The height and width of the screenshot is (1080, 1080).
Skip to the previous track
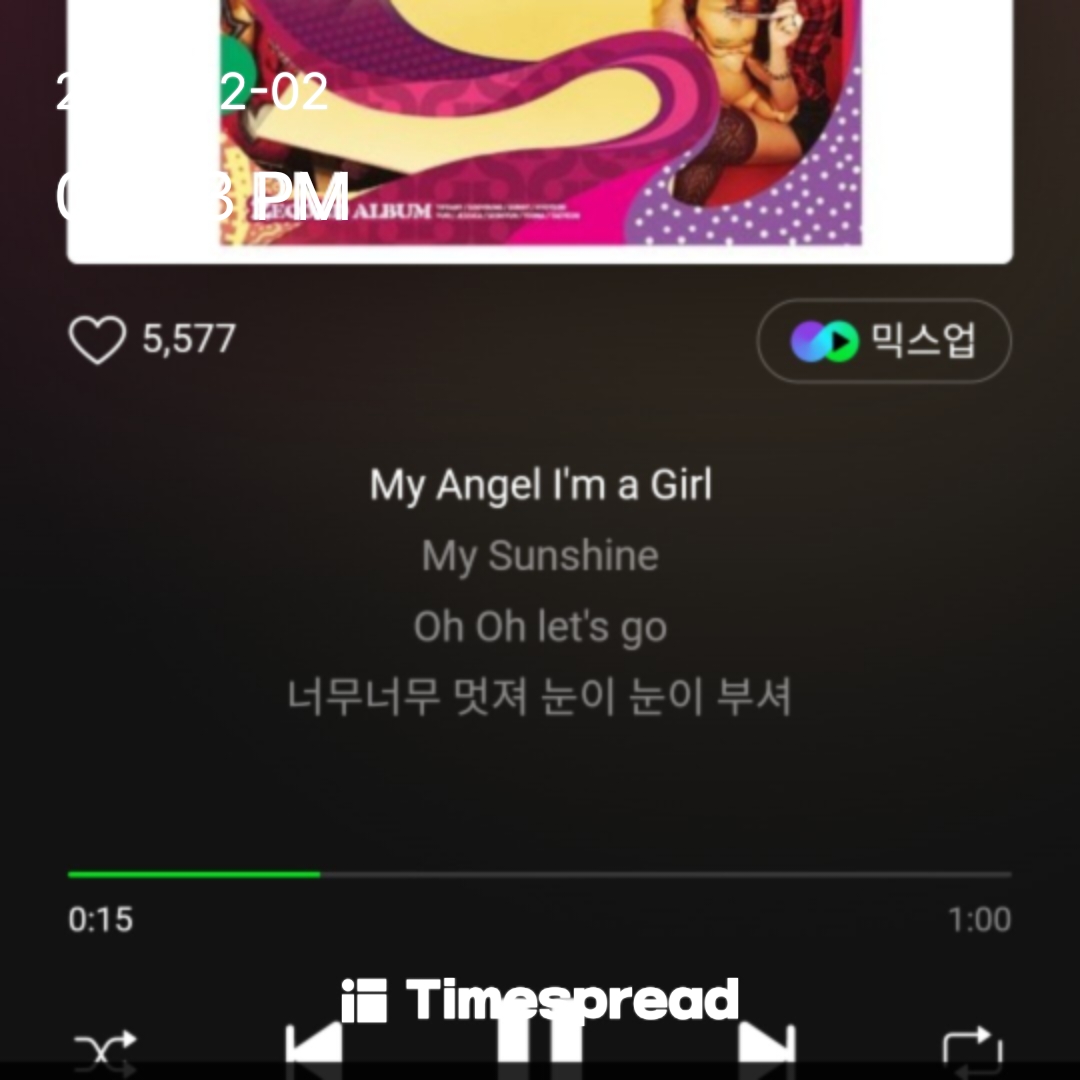coord(314,1050)
